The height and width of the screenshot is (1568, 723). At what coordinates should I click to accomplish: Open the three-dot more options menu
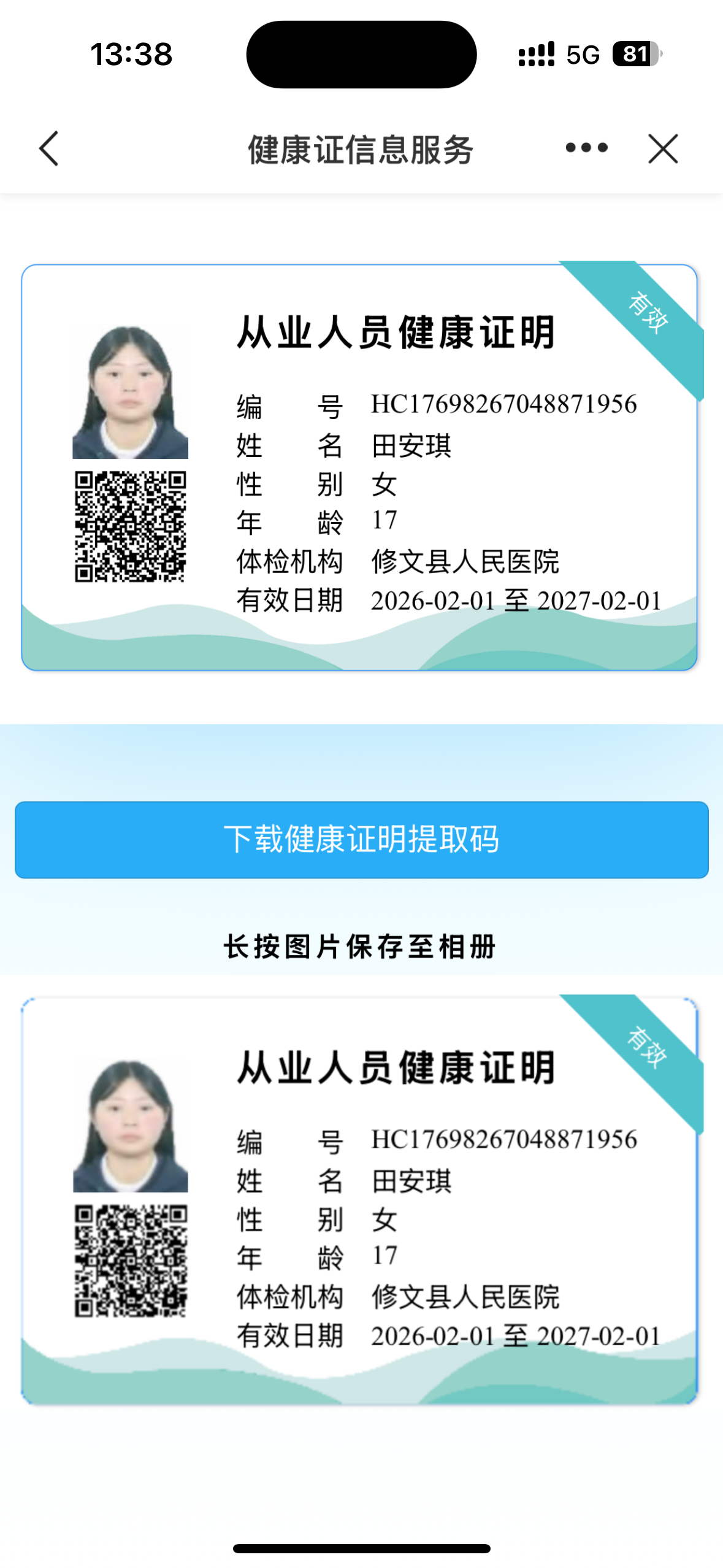pyautogui.click(x=586, y=148)
